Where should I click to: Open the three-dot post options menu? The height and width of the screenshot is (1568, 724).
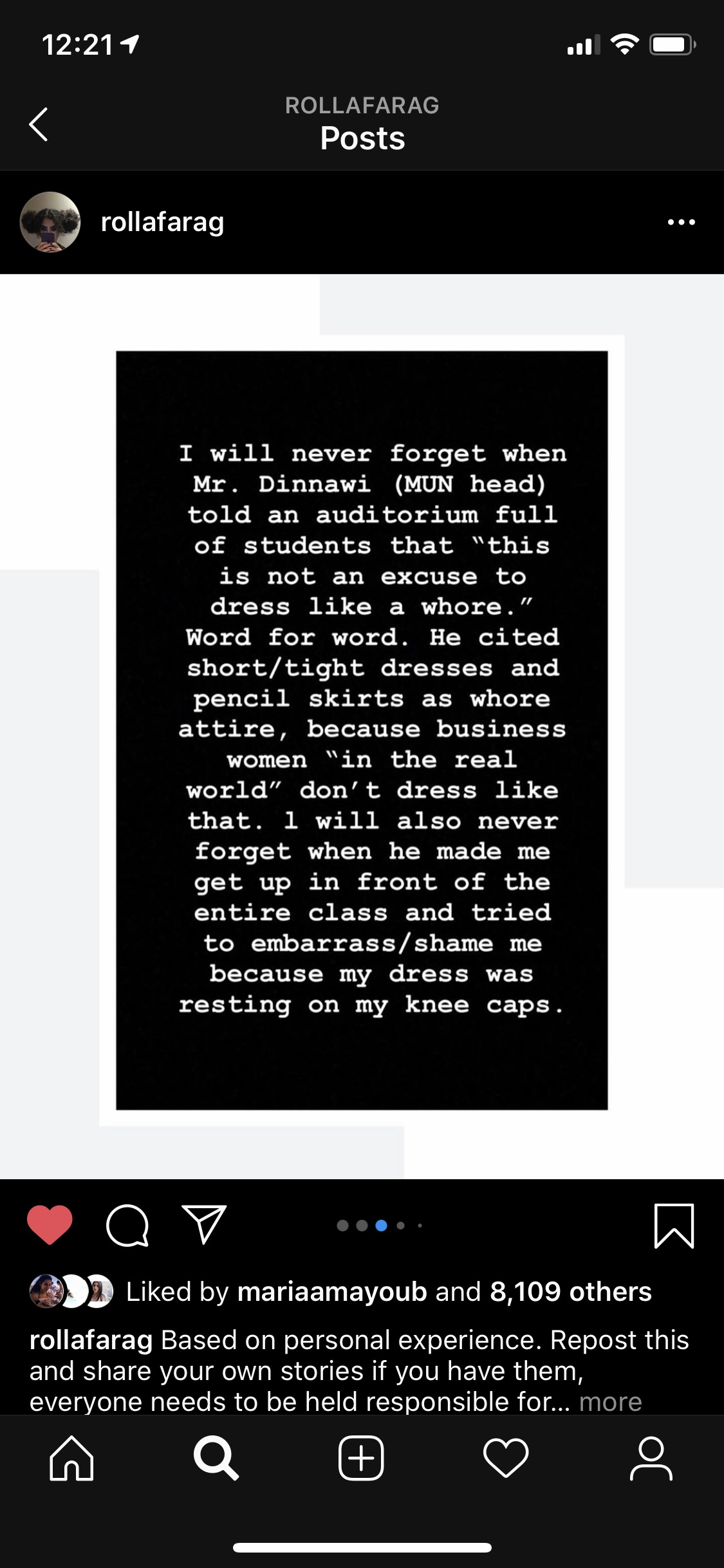[x=682, y=222]
